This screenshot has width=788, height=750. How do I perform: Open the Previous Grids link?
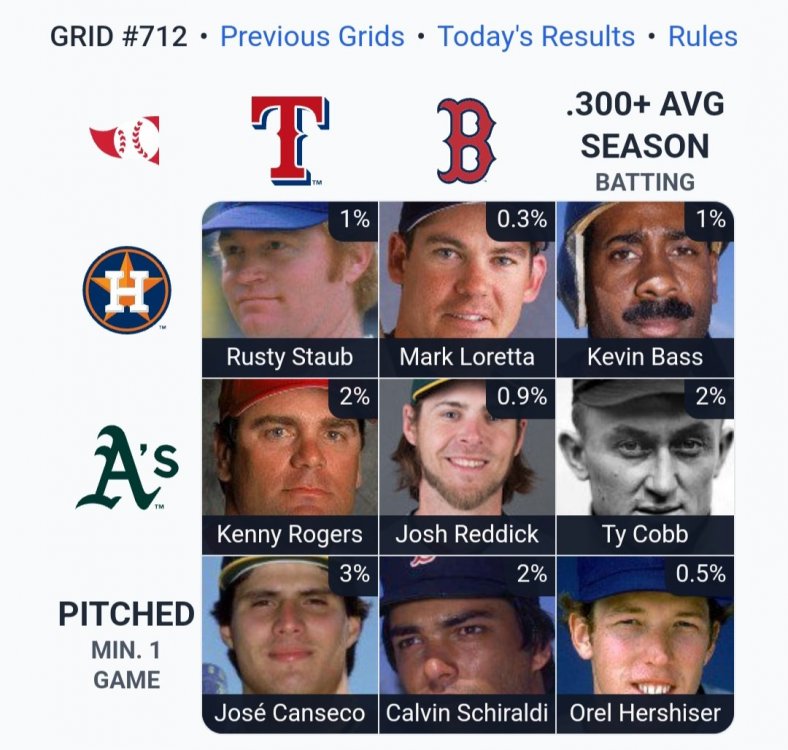click(312, 38)
